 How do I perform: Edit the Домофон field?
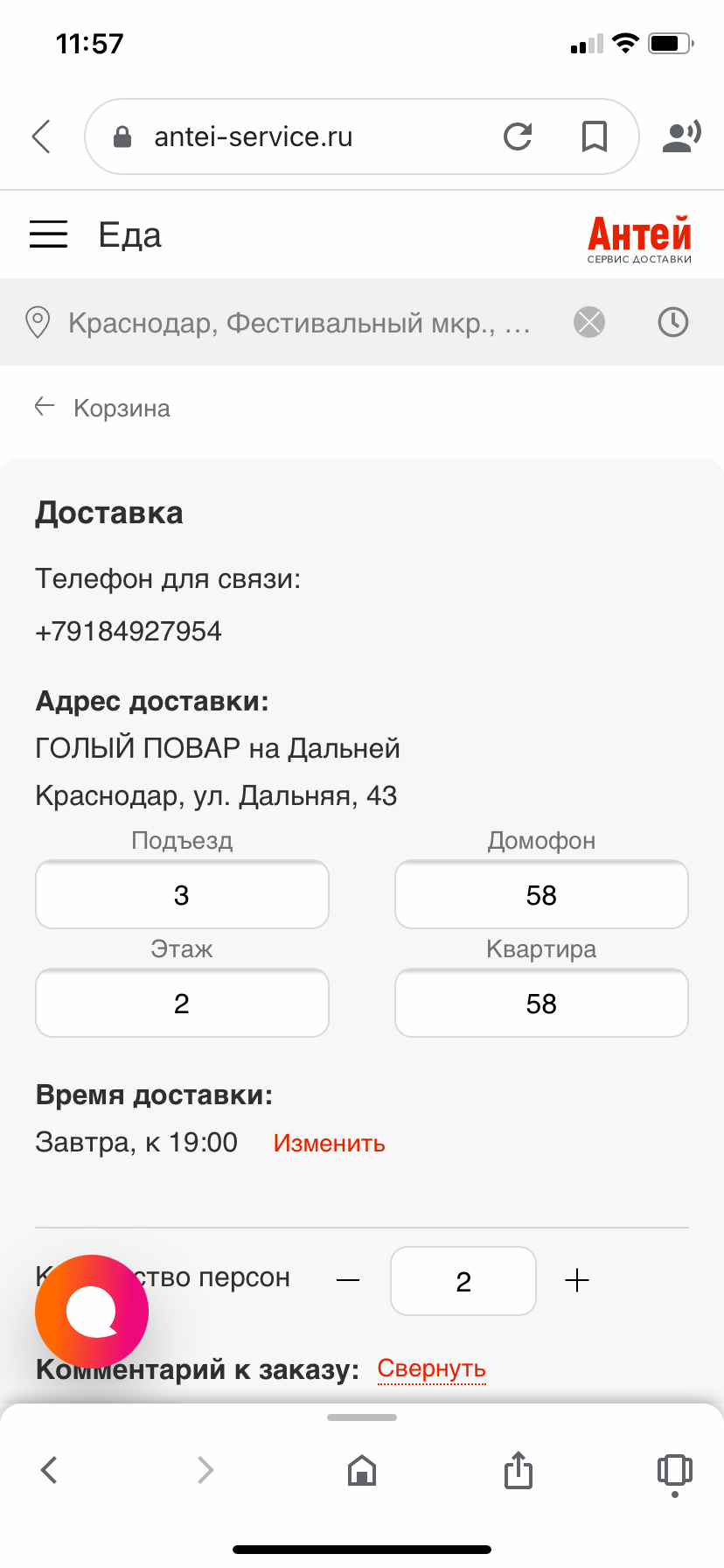tap(541, 894)
